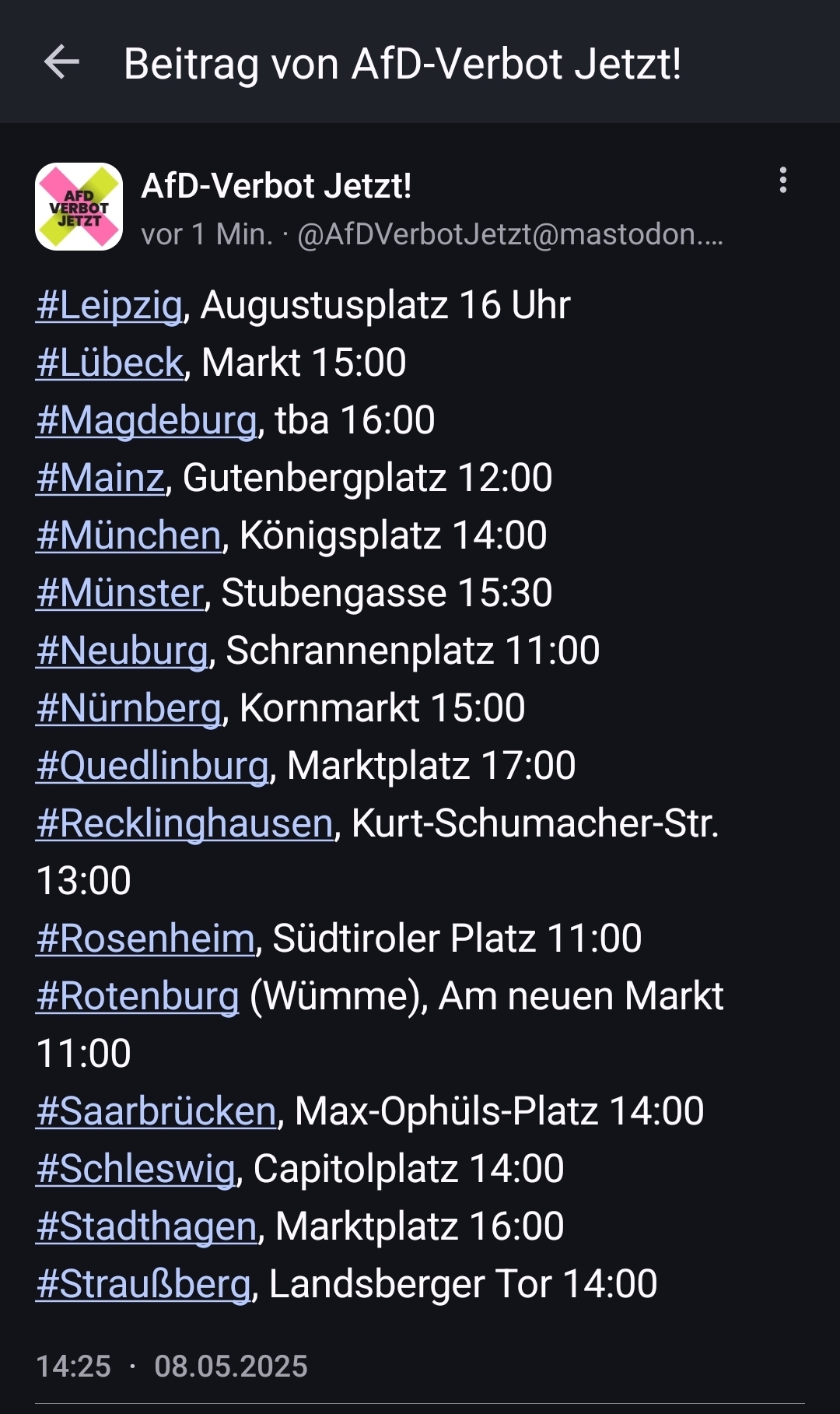
Task: Open the #Nürnberg hashtag
Action: [129, 708]
